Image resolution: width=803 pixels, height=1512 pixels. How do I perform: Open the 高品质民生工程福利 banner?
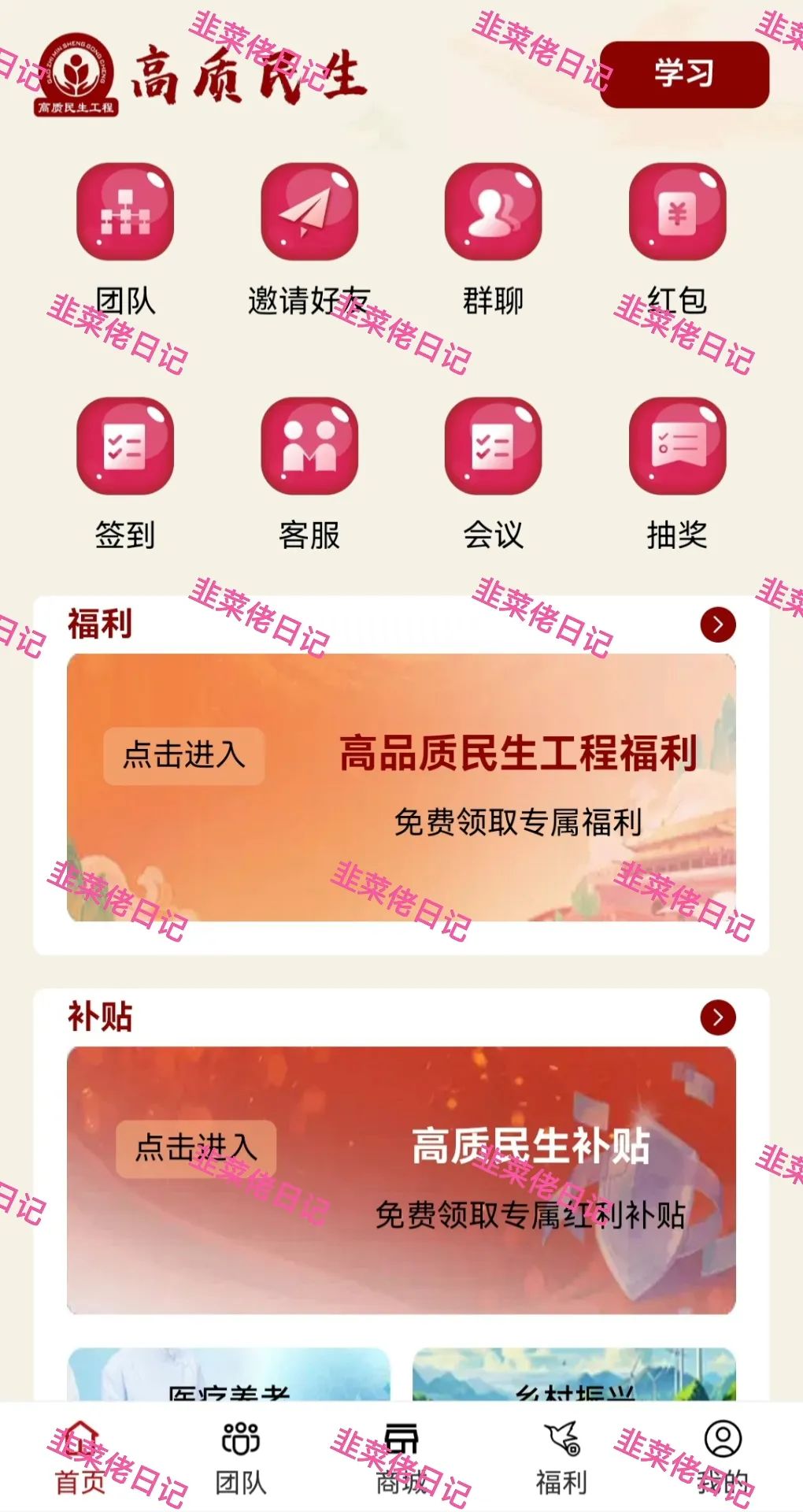coord(401,787)
